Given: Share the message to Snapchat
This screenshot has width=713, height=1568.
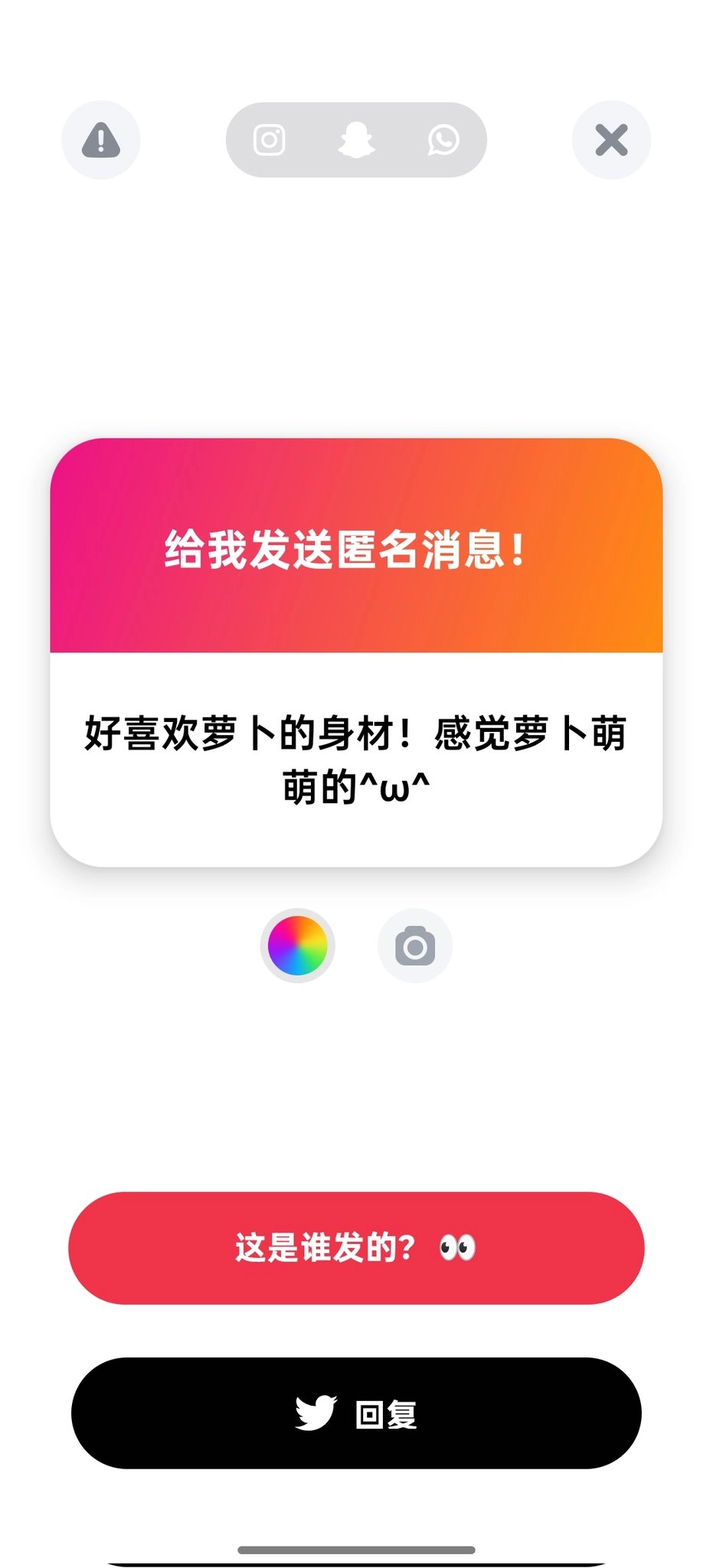Looking at the screenshot, I should coord(356,140).
